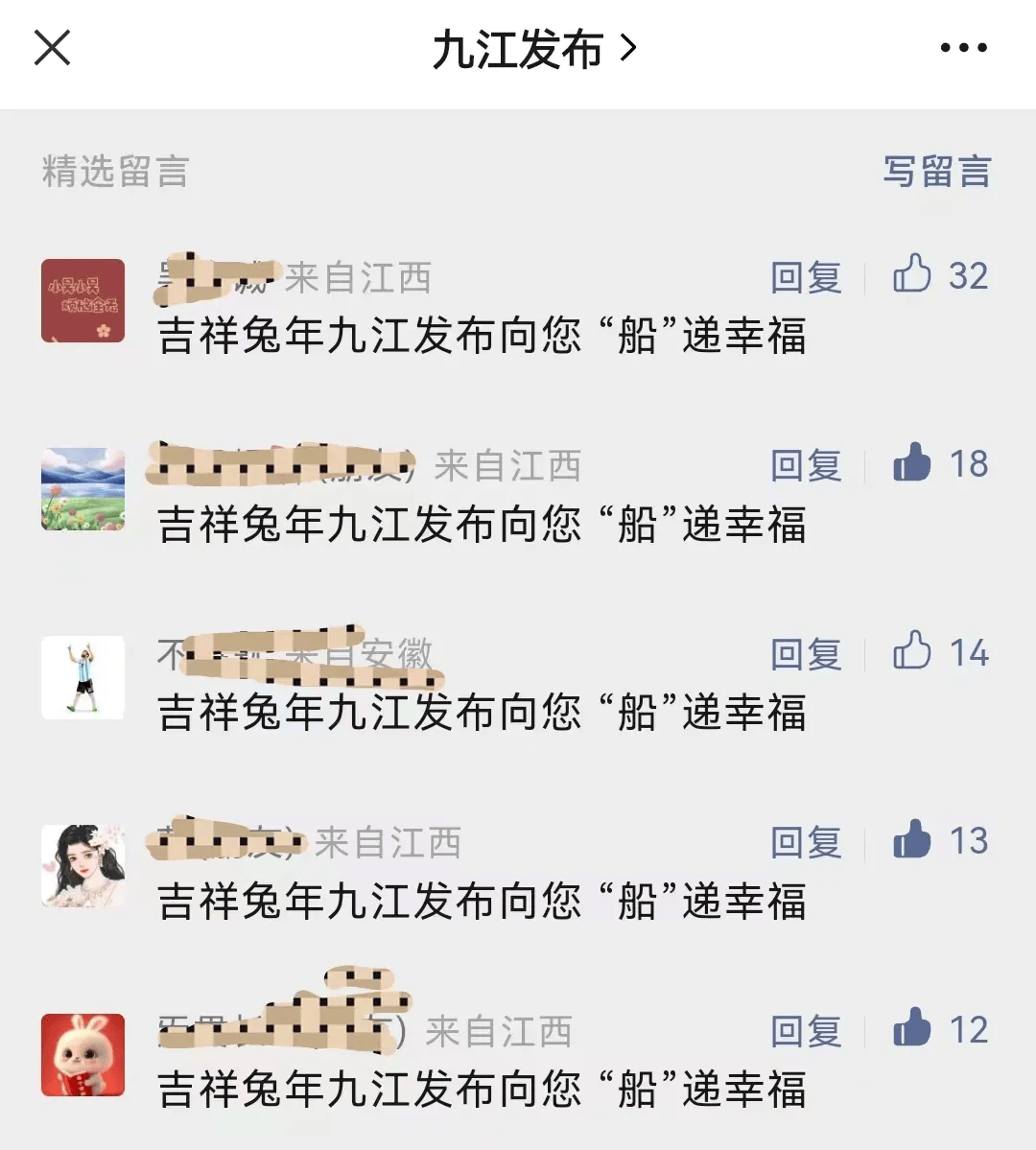Open the 九江发布 account page

click(x=533, y=49)
